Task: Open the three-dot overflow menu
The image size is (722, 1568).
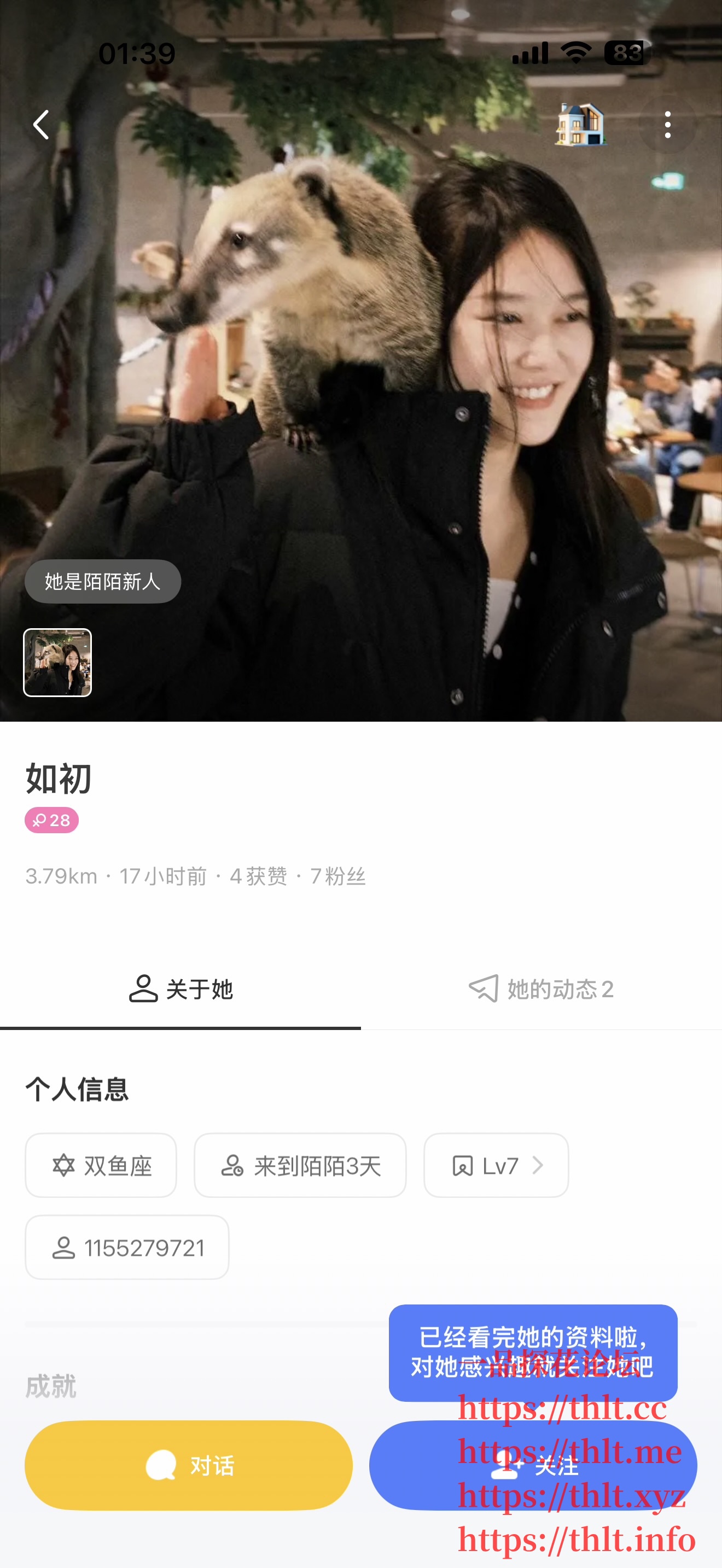Action: tap(667, 125)
